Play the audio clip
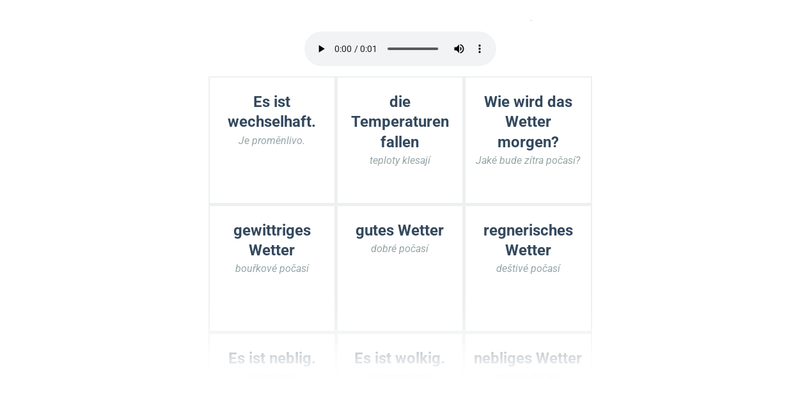The image size is (800, 400). [x=321, y=49]
